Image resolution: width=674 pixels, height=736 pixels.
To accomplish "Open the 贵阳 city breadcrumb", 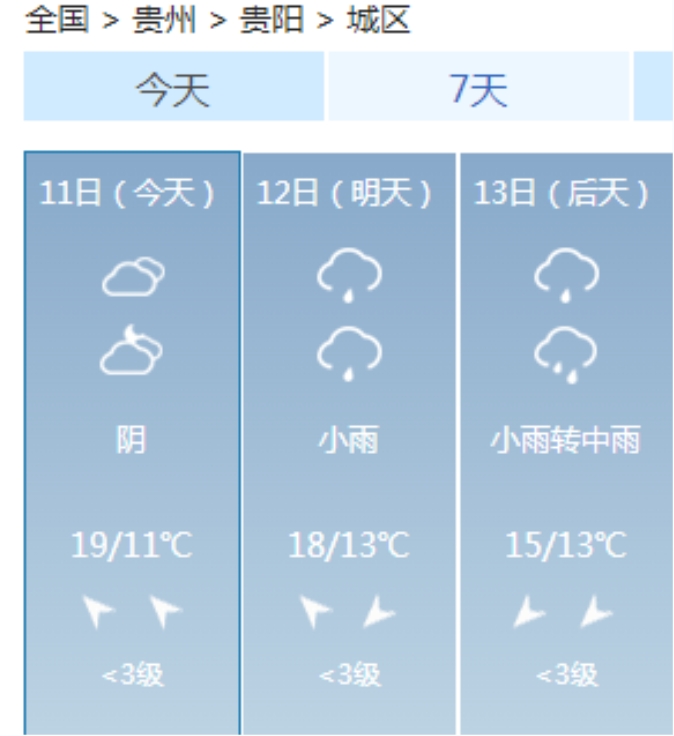I will (271, 20).
